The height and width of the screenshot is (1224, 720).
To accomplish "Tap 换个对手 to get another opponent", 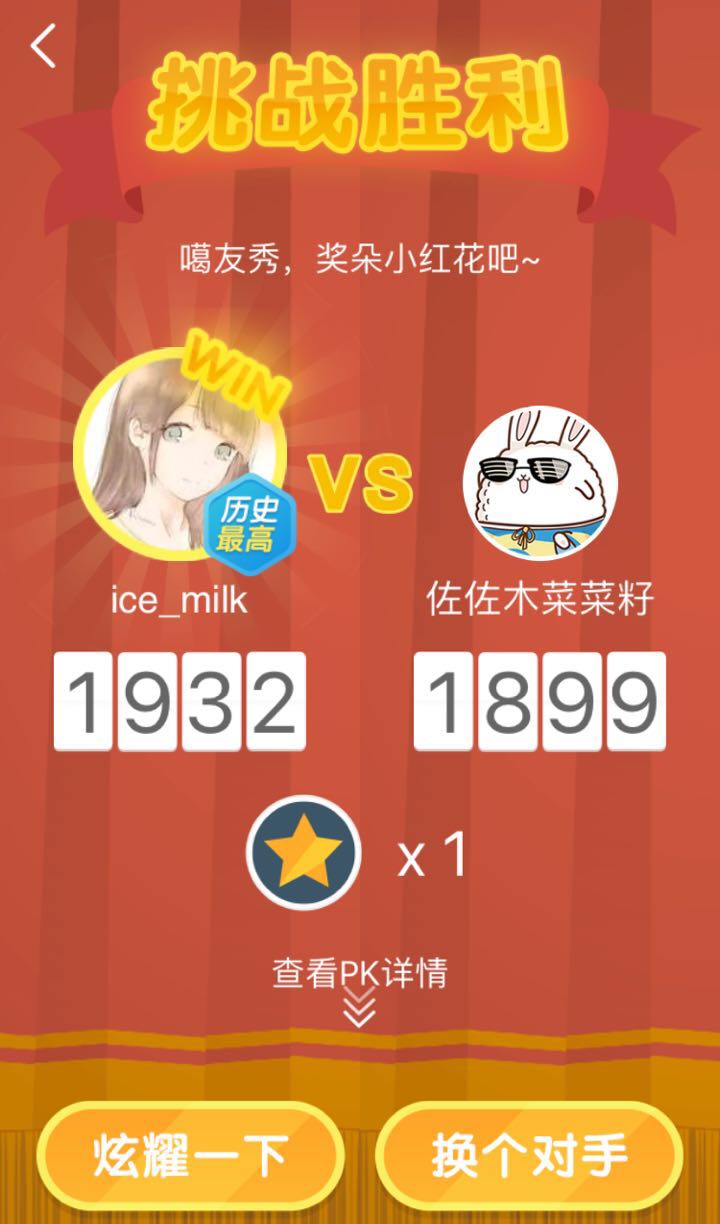I will [x=529, y=1156].
